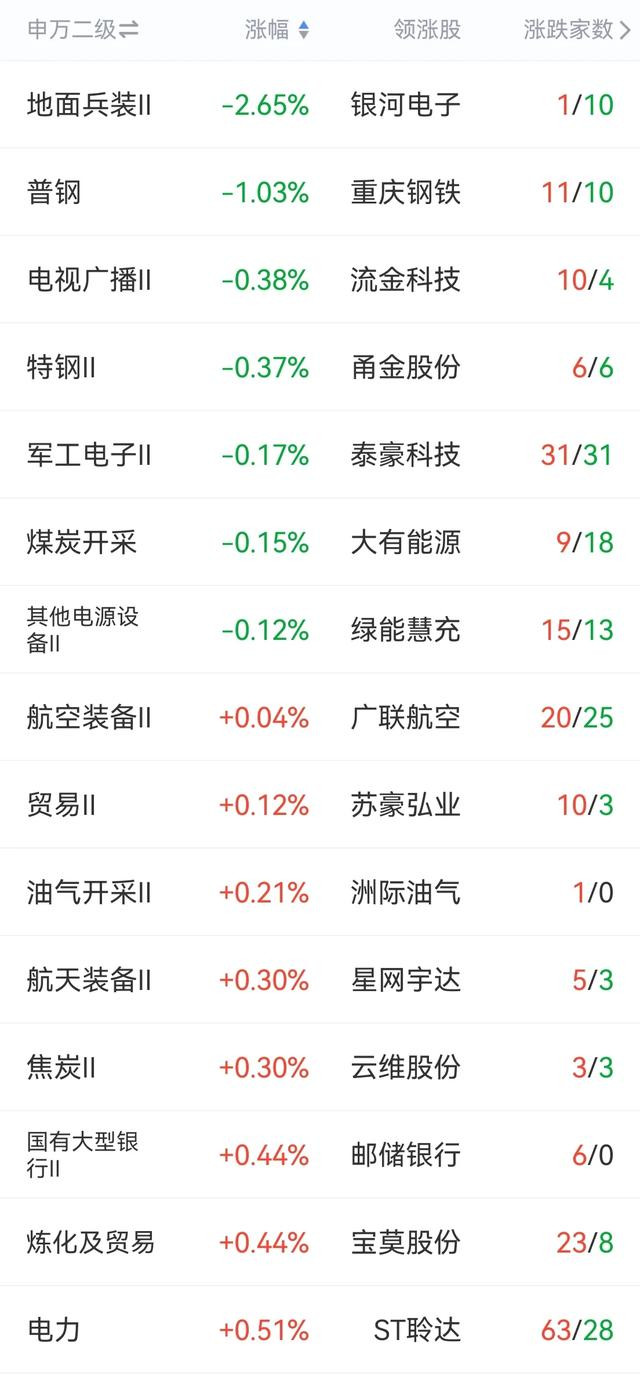Open the 其他电源设备II sector row
This screenshot has width=640, height=1376.
320,629
